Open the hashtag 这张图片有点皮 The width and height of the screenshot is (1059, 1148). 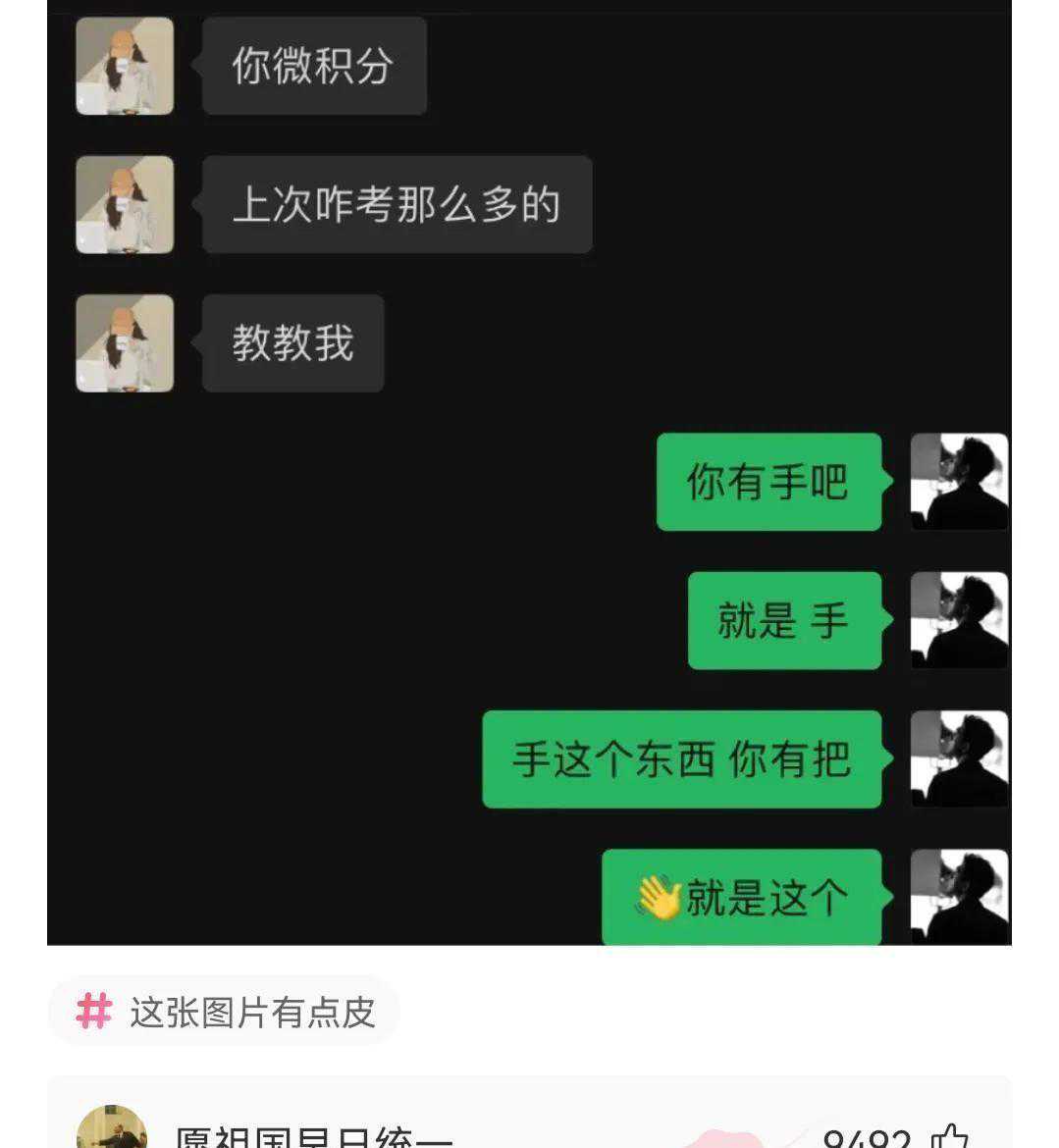click(225, 1012)
